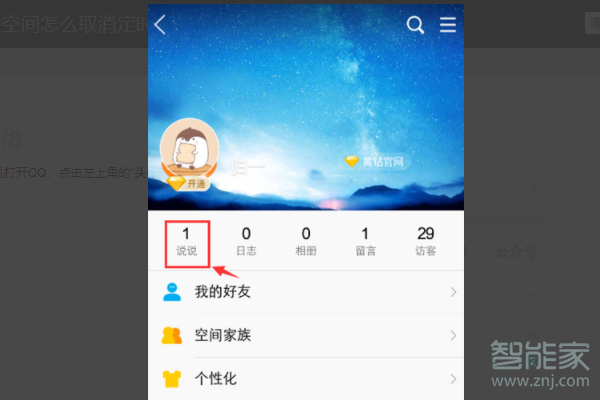
Task: Open the 黄钻官网 link
Action: click(x=376, y=161)
